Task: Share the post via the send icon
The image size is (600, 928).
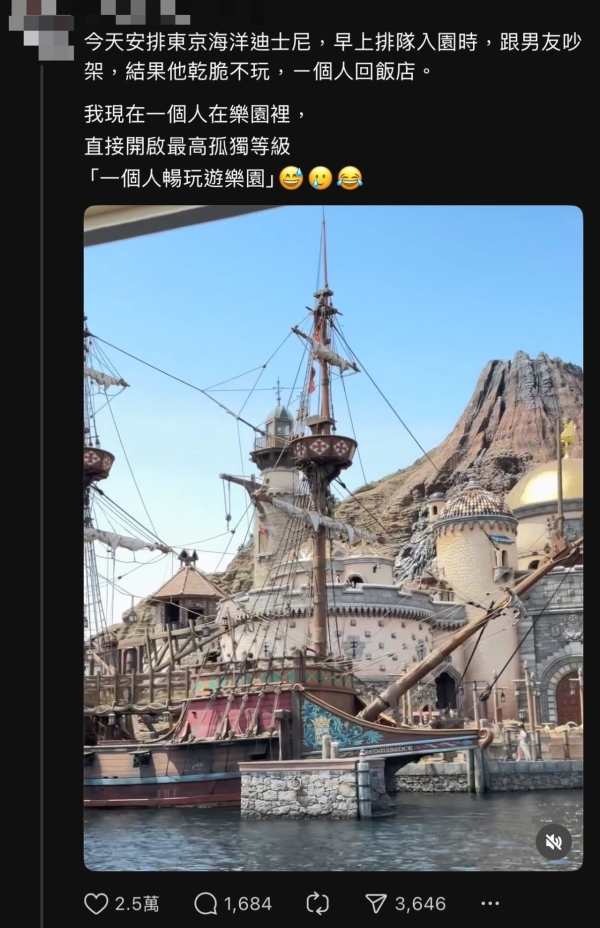Action: [376, 903]
